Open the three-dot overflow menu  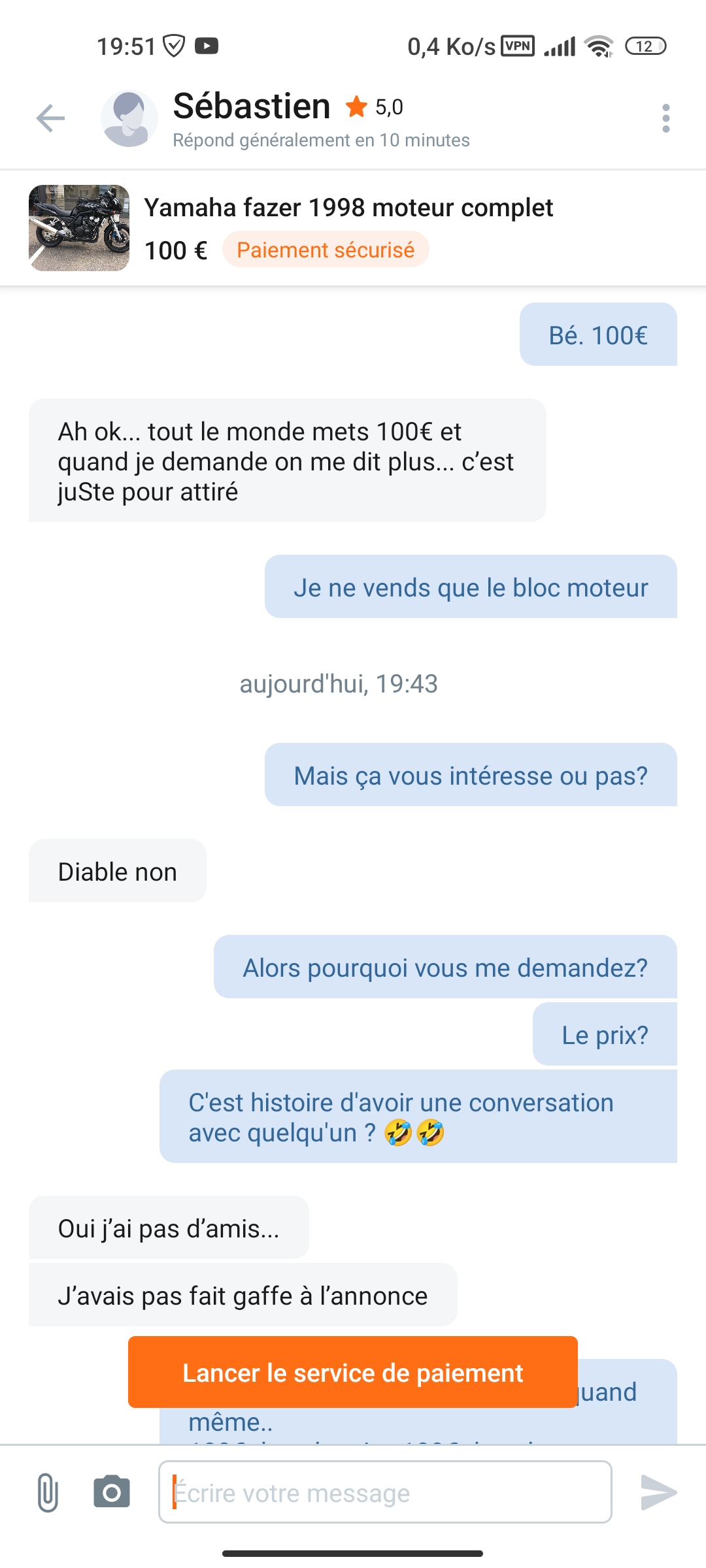[665, 118]
